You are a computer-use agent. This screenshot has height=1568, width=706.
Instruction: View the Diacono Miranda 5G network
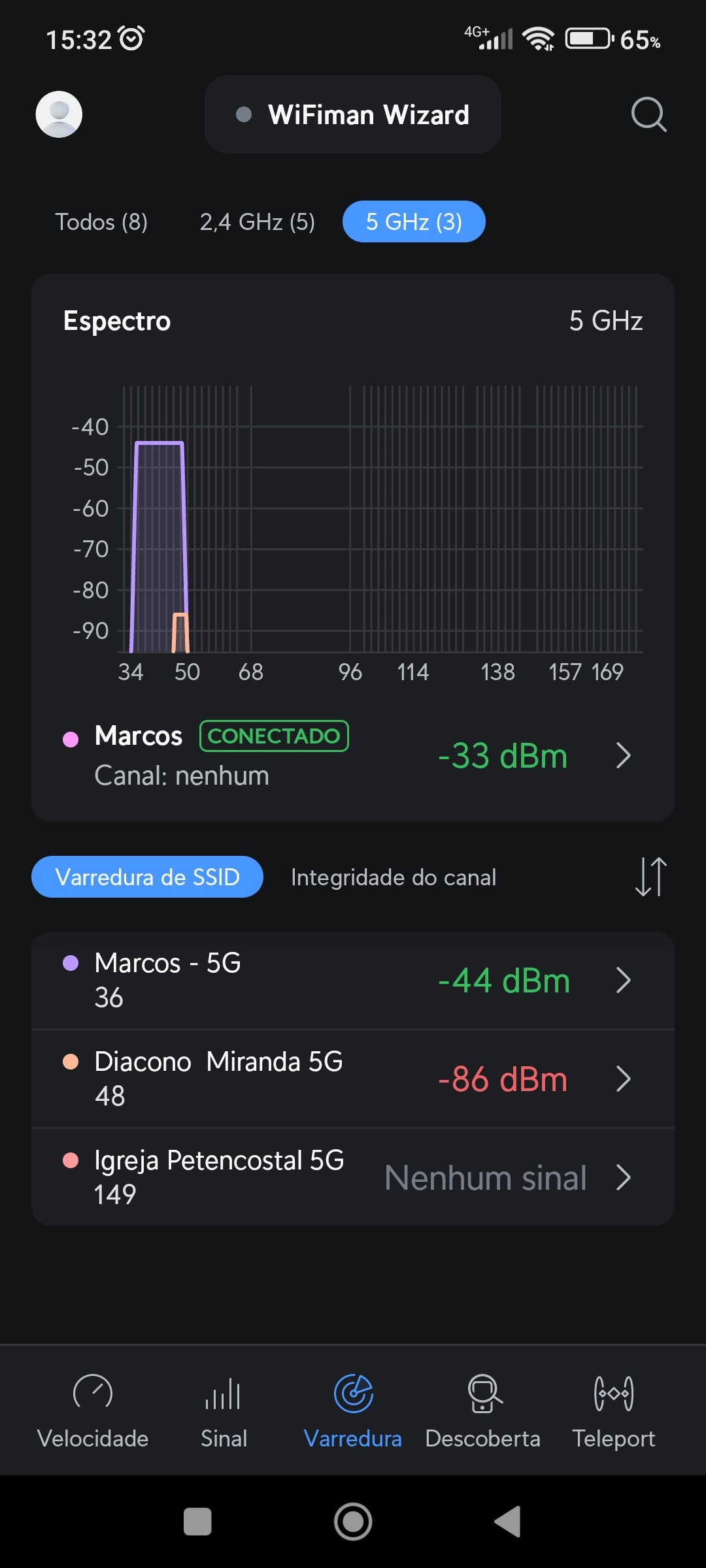coord(353,1079)
